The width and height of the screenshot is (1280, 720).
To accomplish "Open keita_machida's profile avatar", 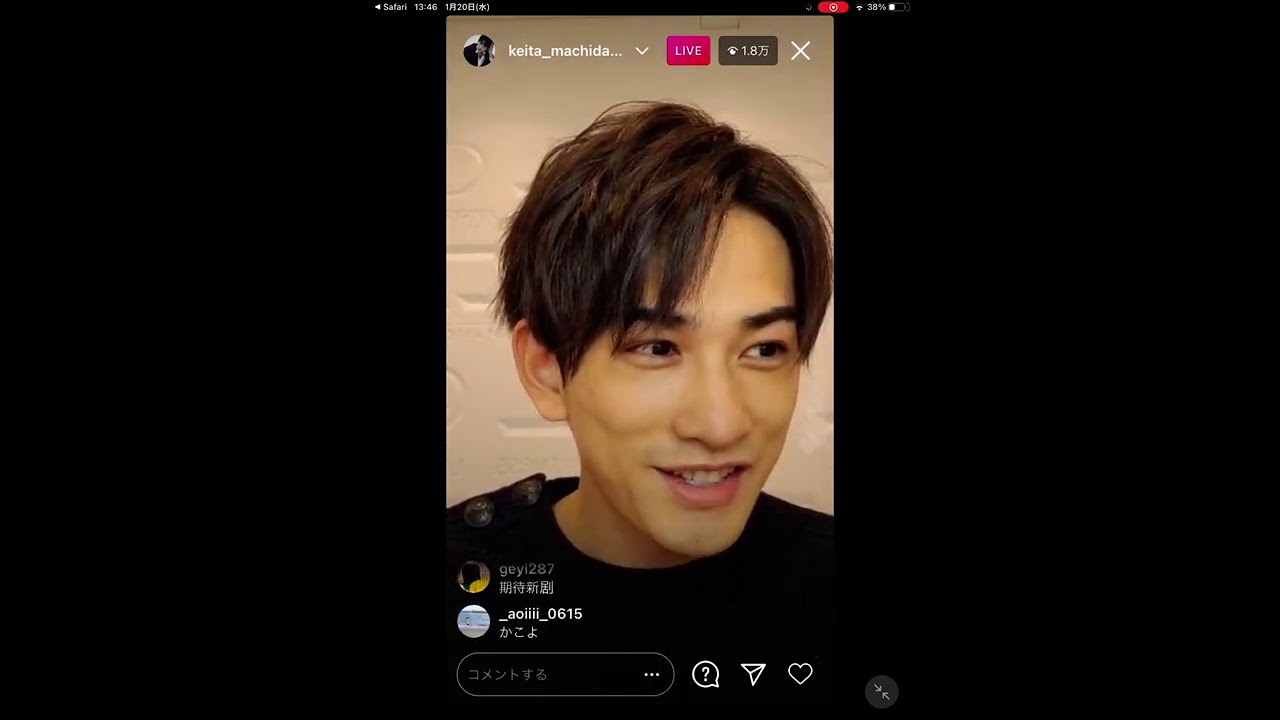I will pyautogui.click(x=479, y=51).
